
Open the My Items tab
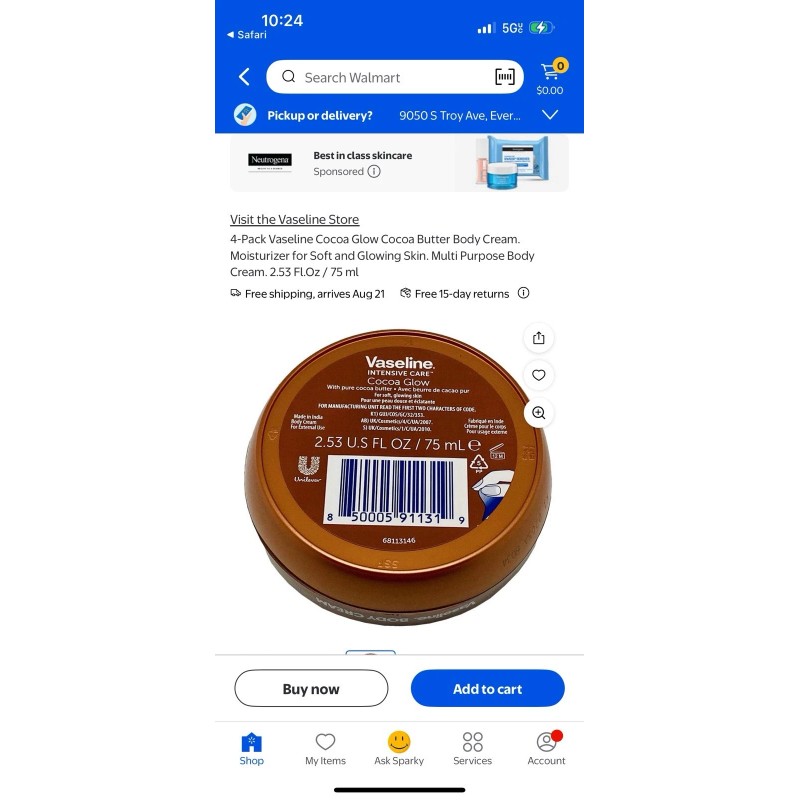click(x=326, y=749)
